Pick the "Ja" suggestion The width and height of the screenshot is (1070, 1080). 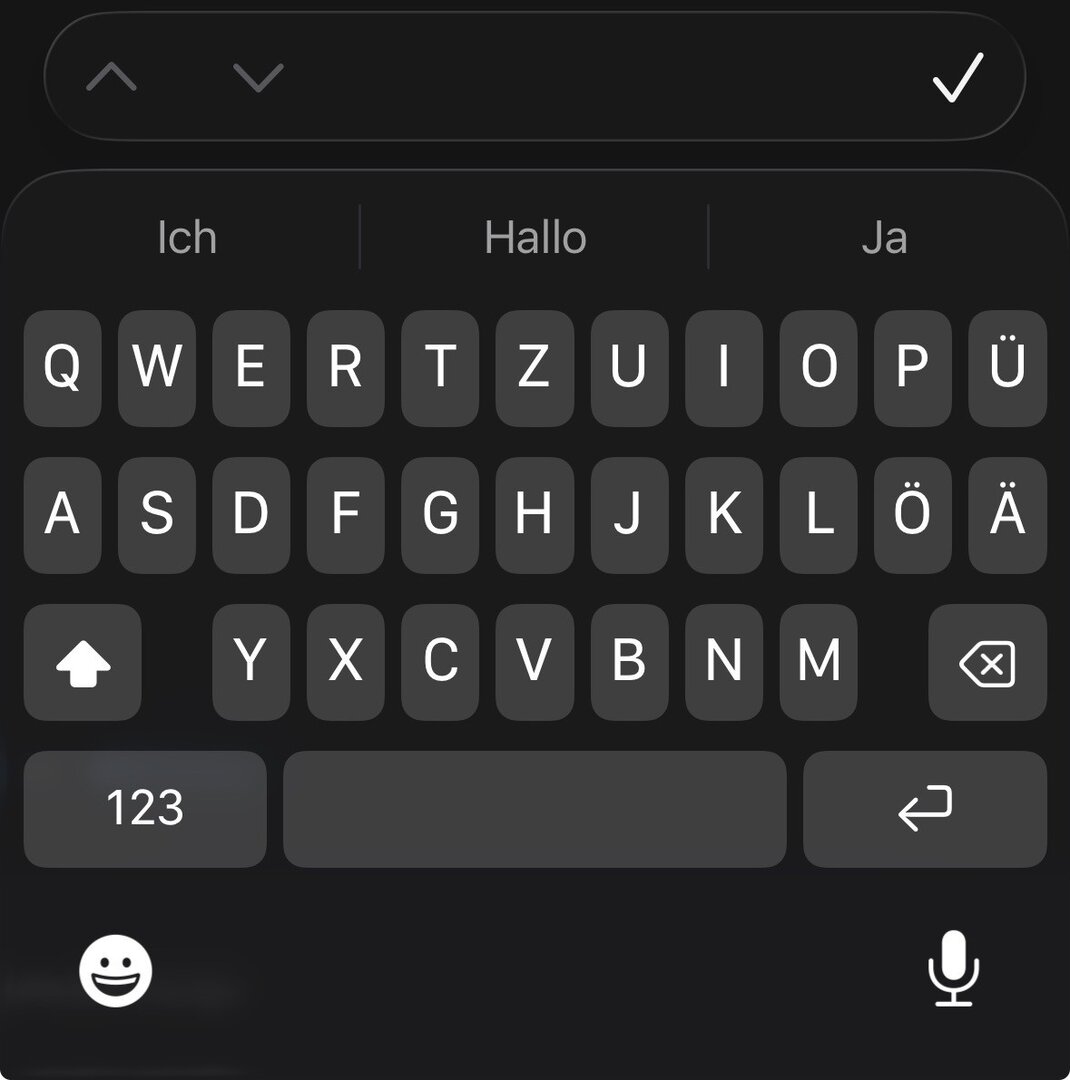pyautogui.click(x=884, y=238)
